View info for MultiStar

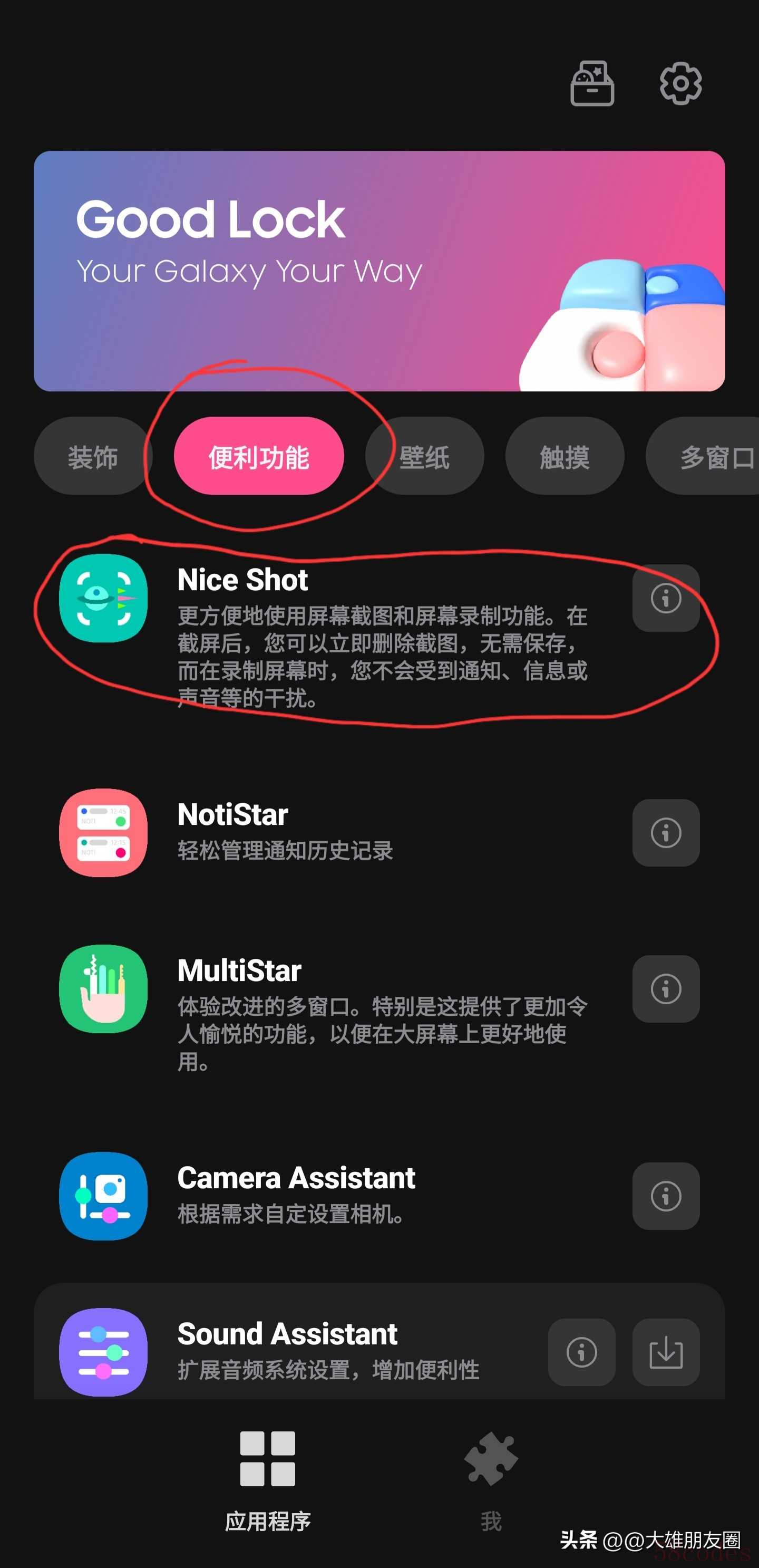(666, 988)
